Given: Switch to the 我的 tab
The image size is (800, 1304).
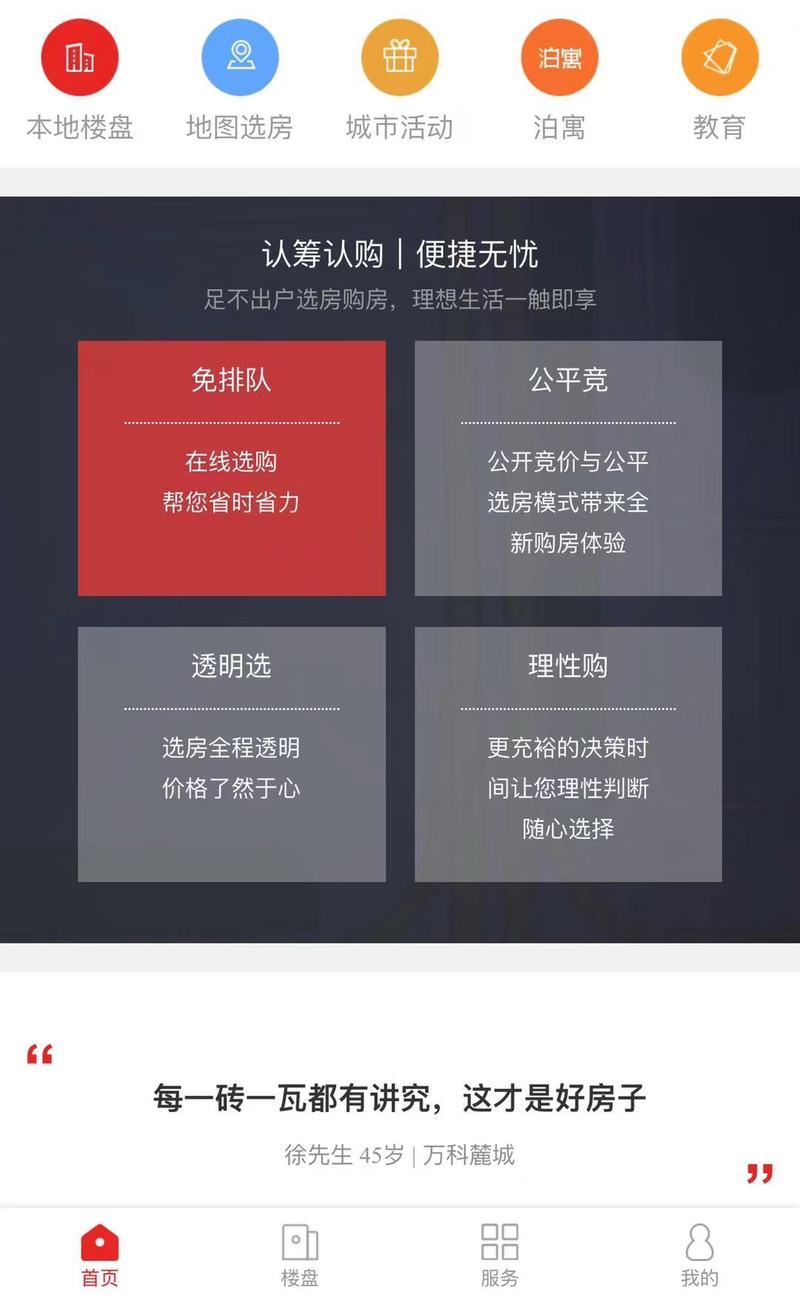Looking at the screenshot, I should tap(700, 1256).
